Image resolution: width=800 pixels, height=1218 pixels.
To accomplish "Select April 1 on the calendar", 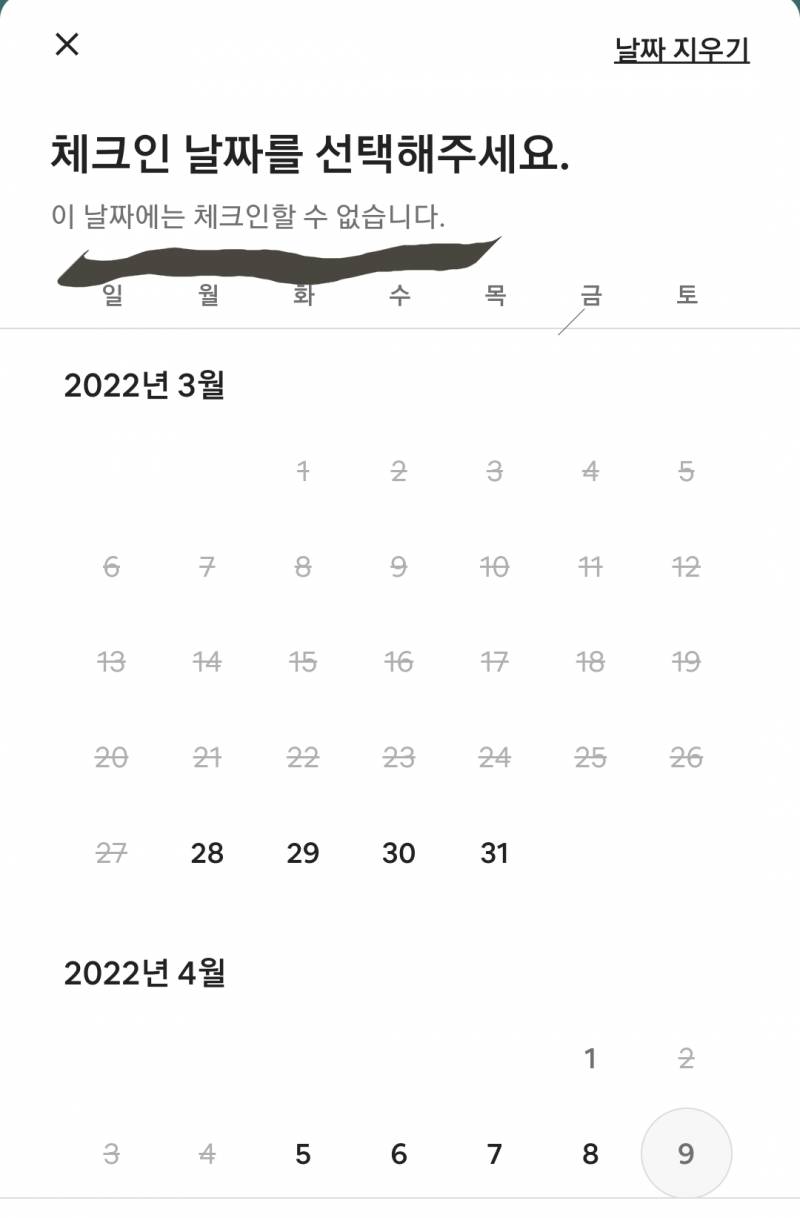I will coord(590,1057).
